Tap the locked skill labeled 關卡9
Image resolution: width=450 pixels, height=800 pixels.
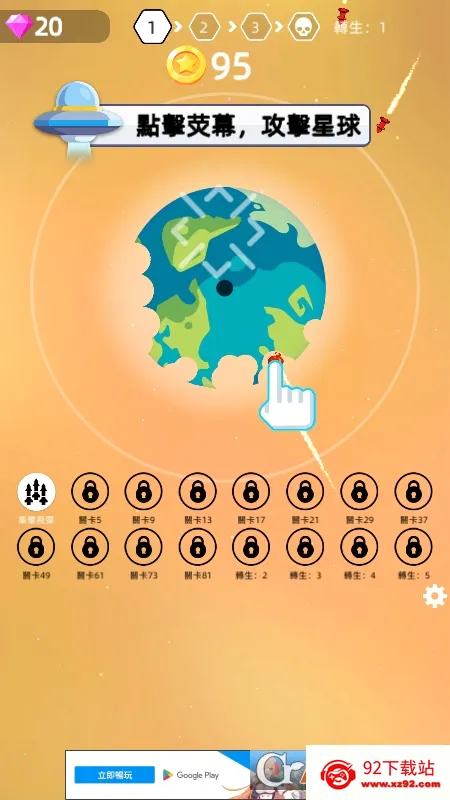[143, 491]
